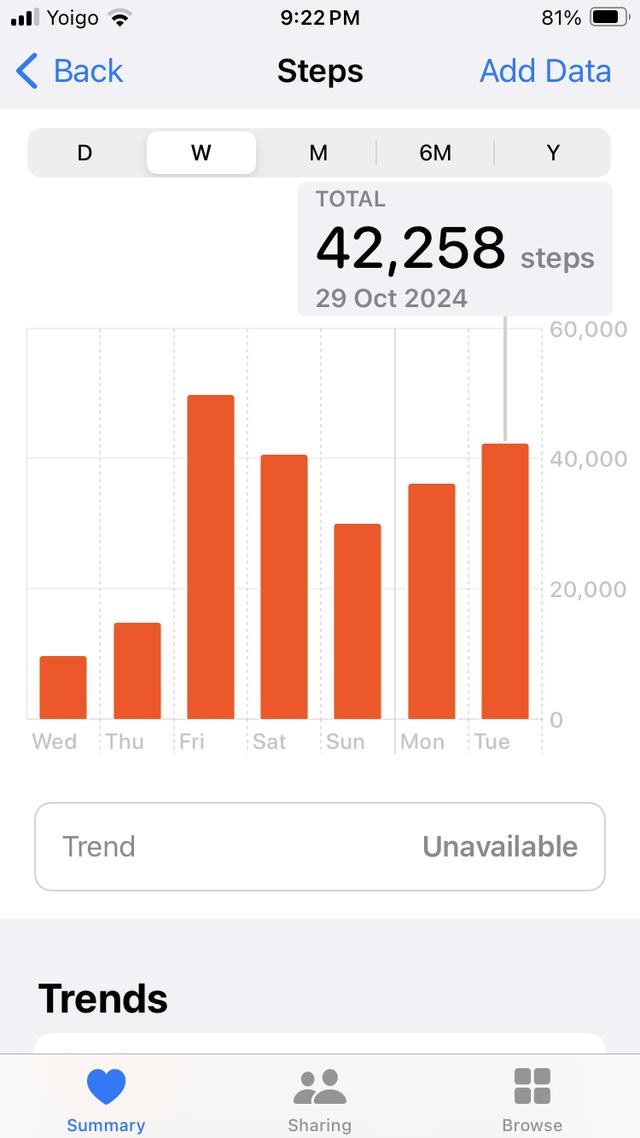Switch to the 6M range

435,153
